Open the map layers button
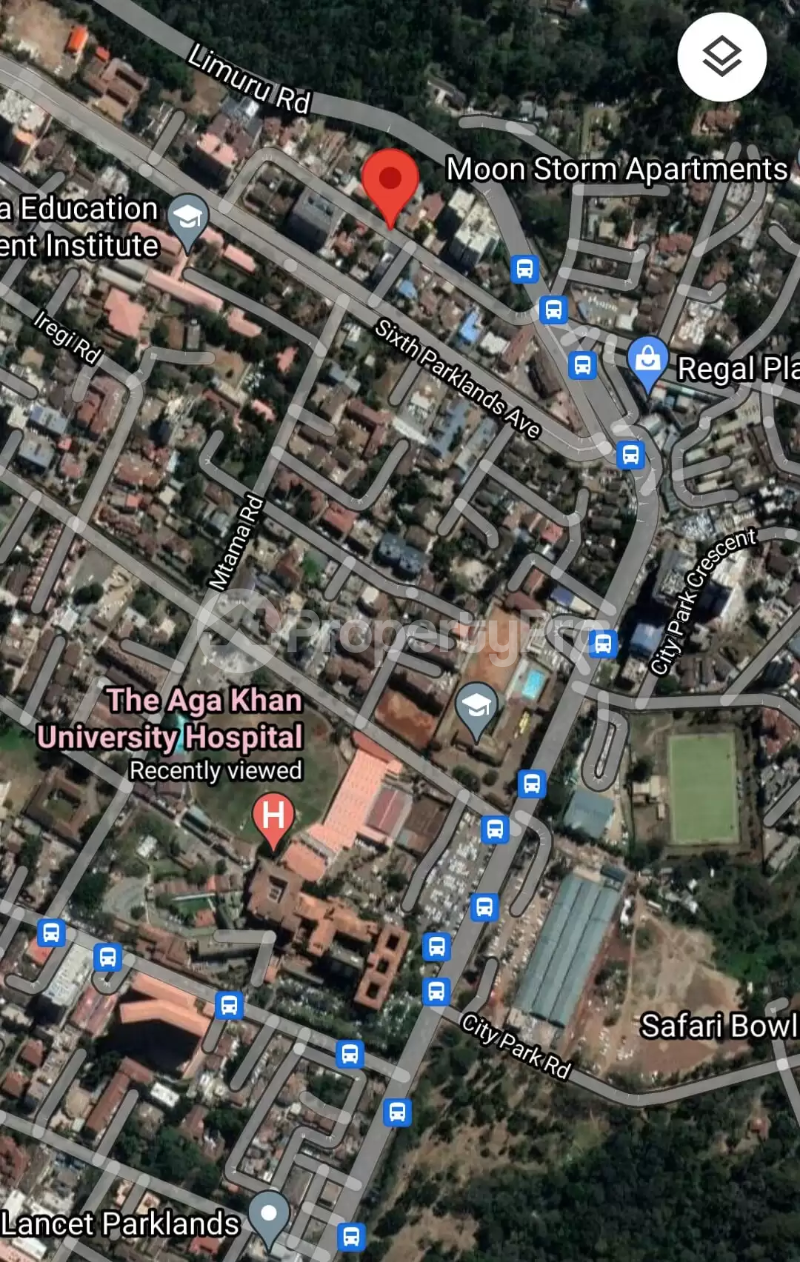800x1262 pixels. coord(722,57)
